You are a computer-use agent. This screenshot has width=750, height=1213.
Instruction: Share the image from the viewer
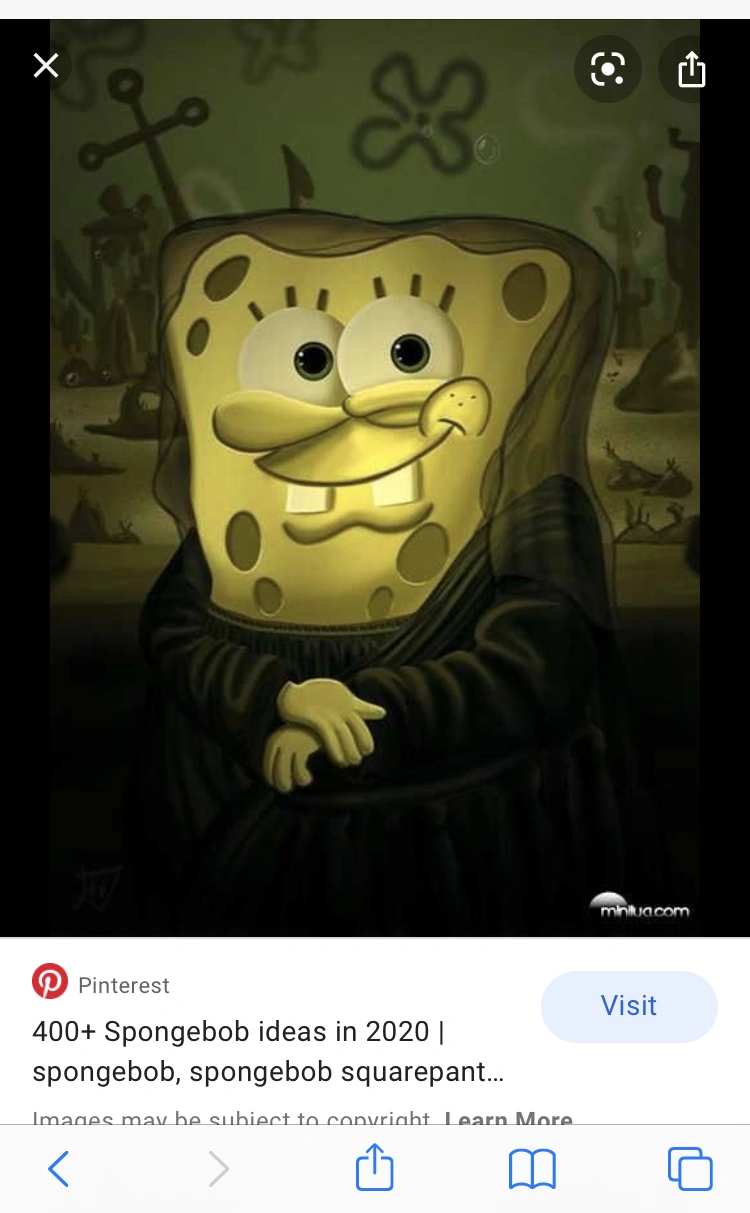pos(691,69)
